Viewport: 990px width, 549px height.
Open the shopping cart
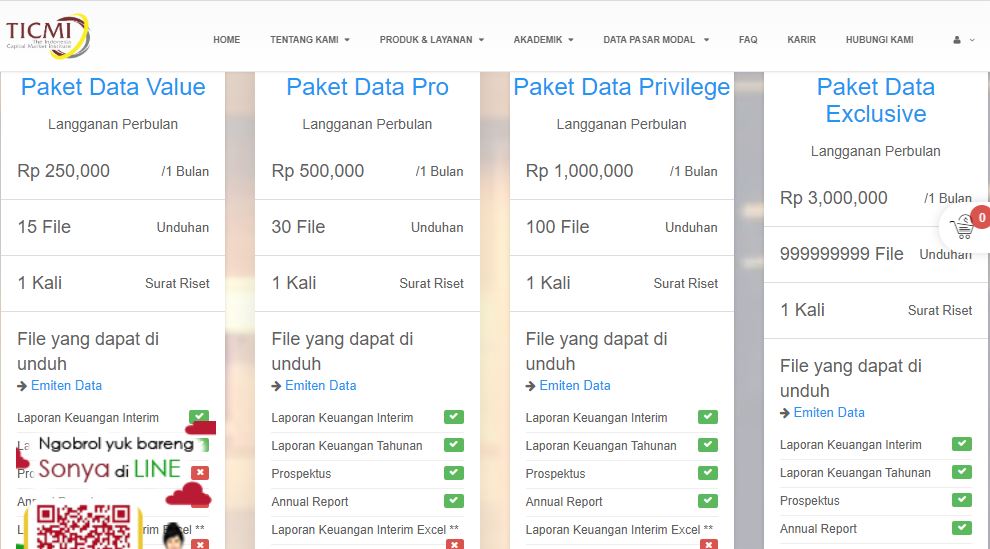963,226
